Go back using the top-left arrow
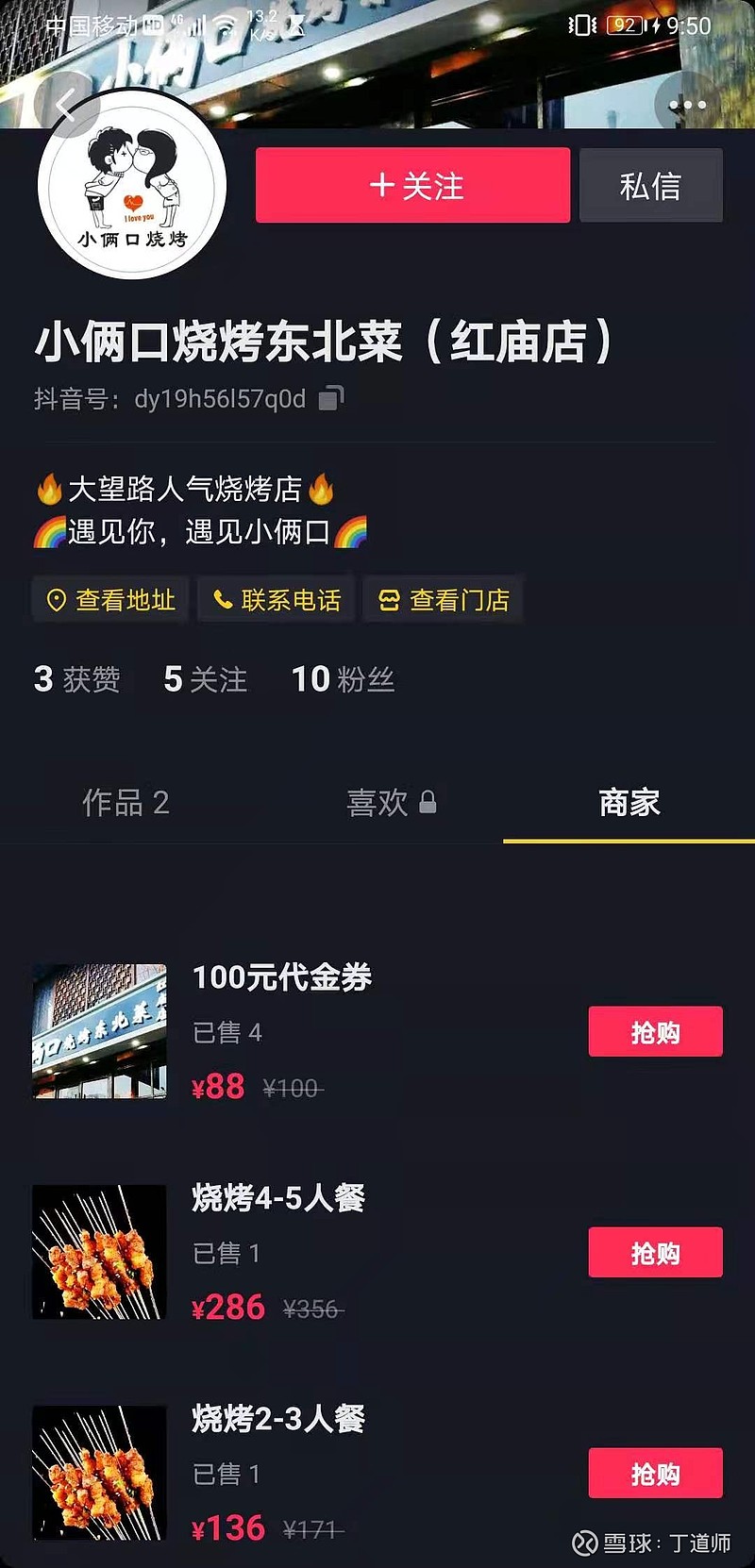 [x=66, y=106]
